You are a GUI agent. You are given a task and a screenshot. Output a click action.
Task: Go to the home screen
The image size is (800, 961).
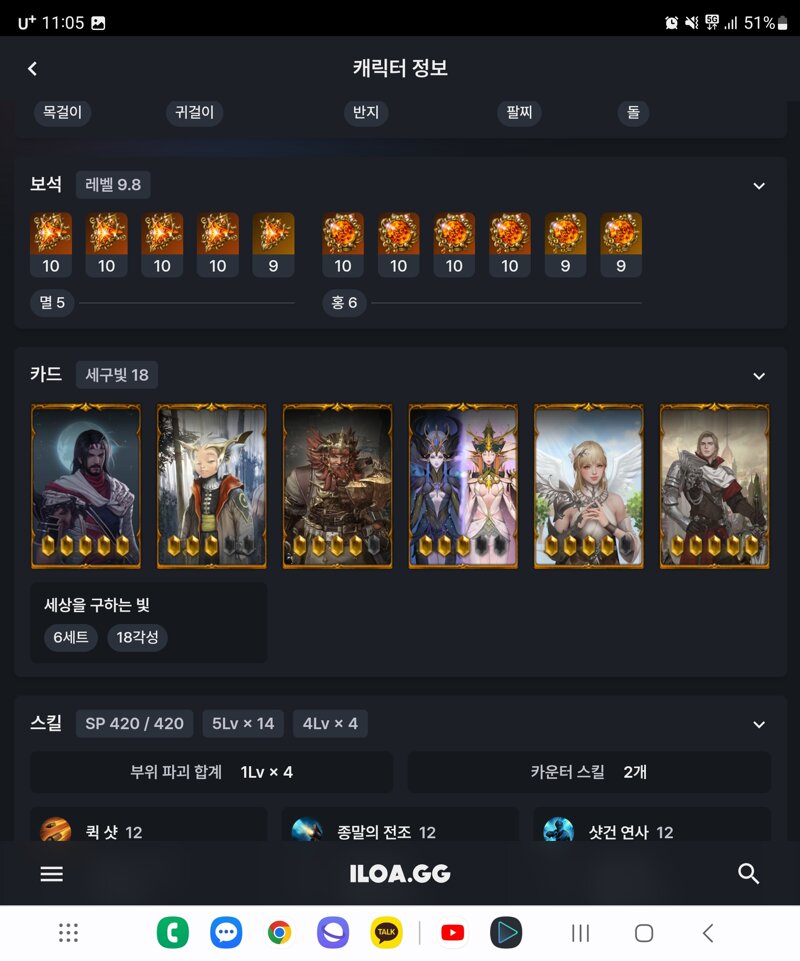click(x=644, y=933)
